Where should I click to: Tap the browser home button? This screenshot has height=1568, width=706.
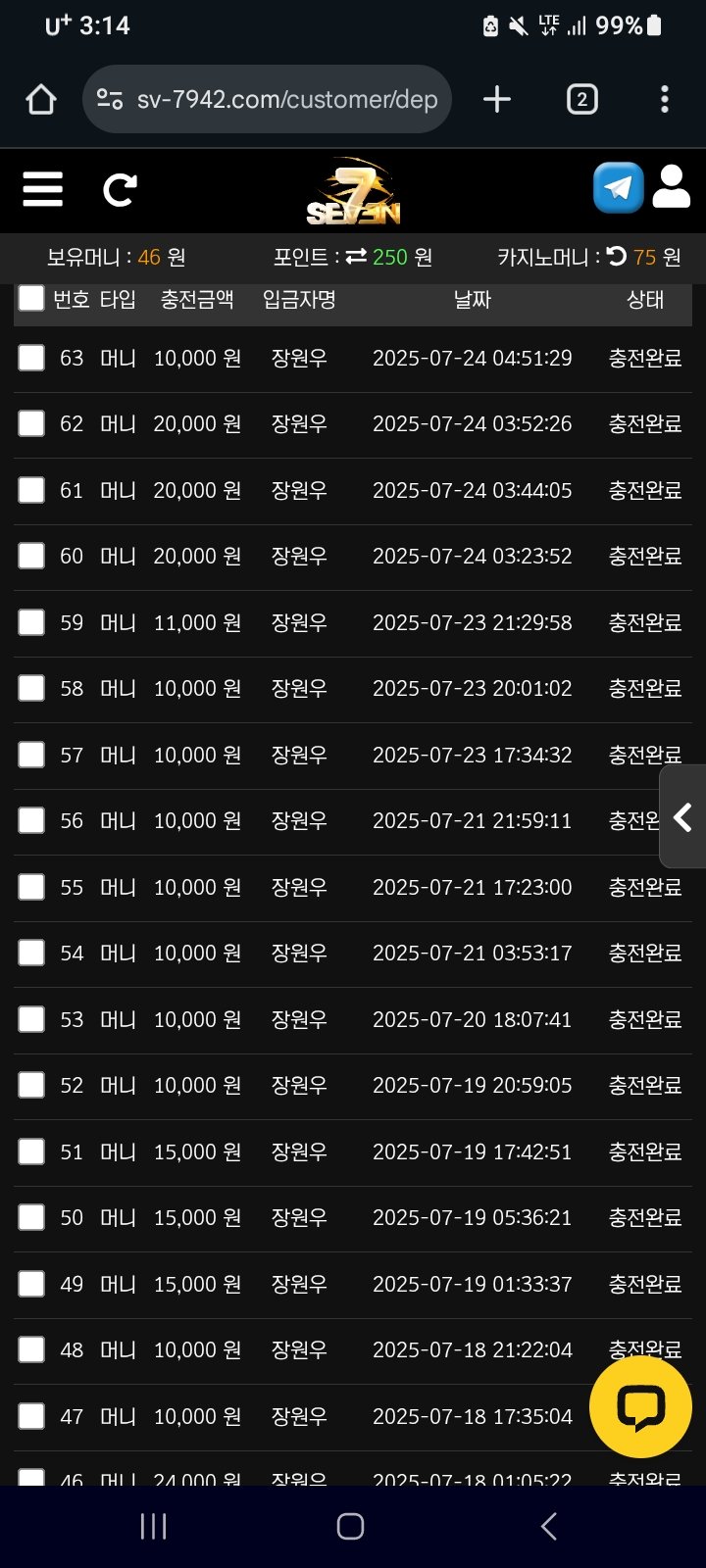coord(41,99)
